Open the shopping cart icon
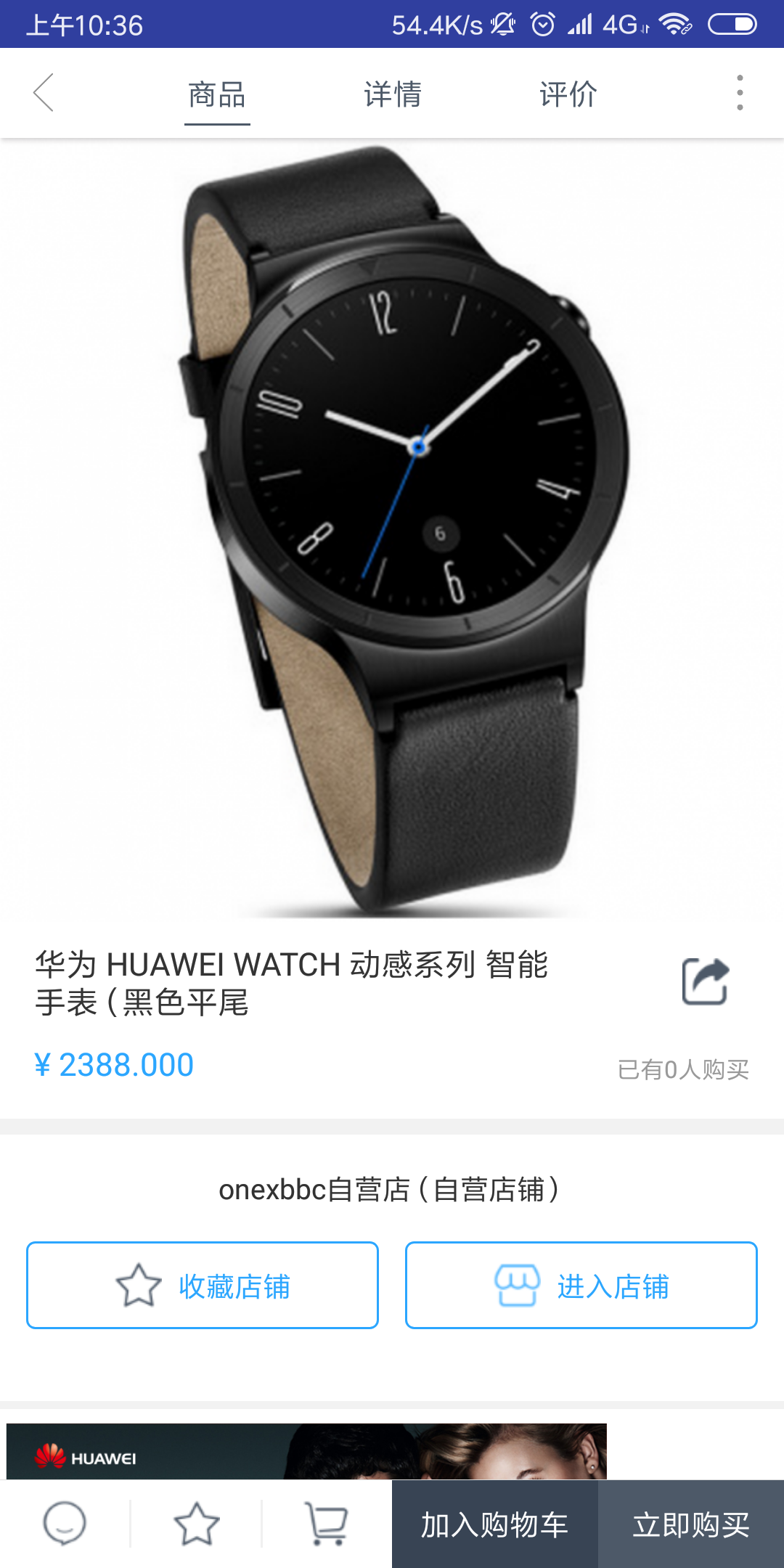This screenshot has height=1568, width=784. [327, 1523]
